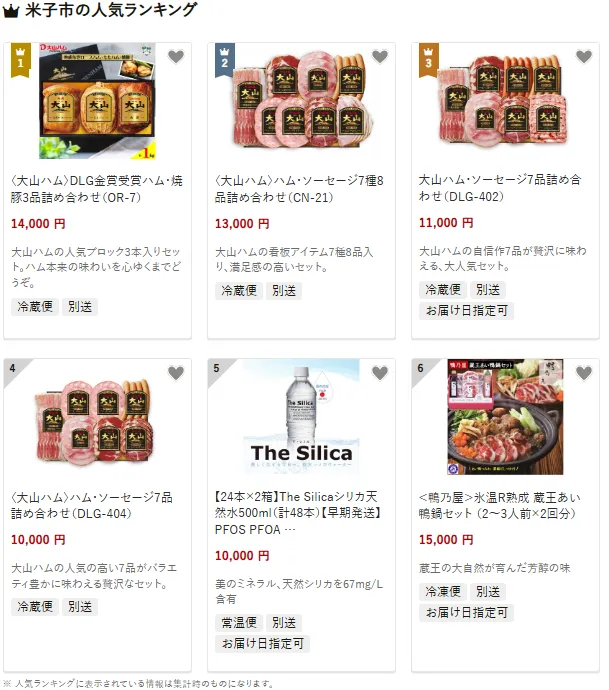The width and height of the screenshot is (609, 690).
Task: Open the DLG-402 7-item assortment card
Action: click(x=504, y=189)
